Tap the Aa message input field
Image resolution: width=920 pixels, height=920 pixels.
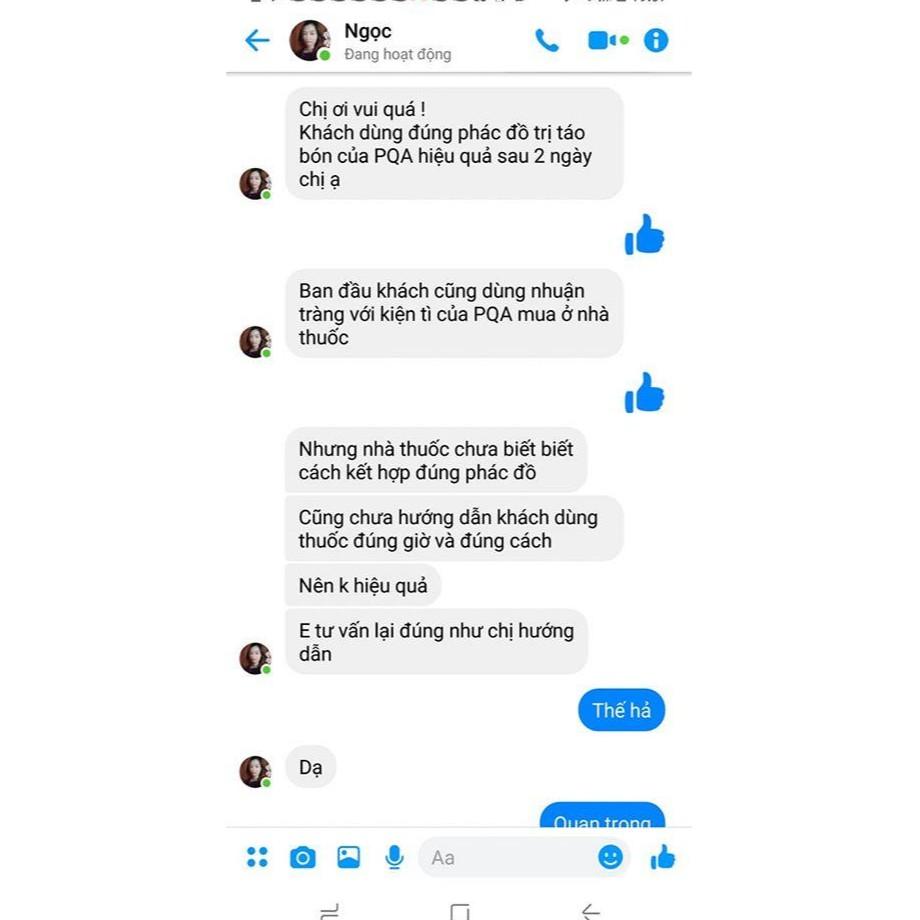click(505, 857)
